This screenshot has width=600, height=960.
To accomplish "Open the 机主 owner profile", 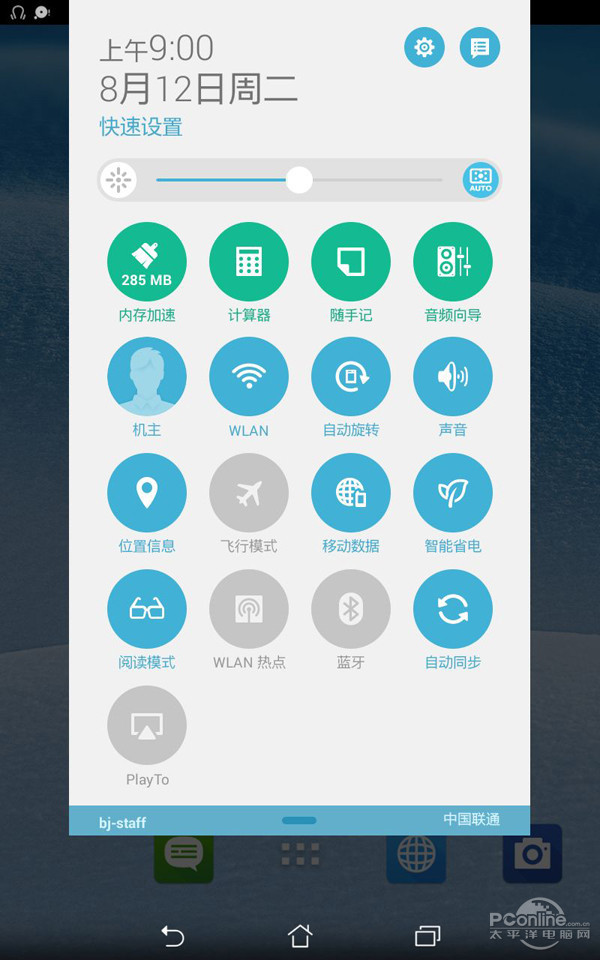I will coord(147,377).
